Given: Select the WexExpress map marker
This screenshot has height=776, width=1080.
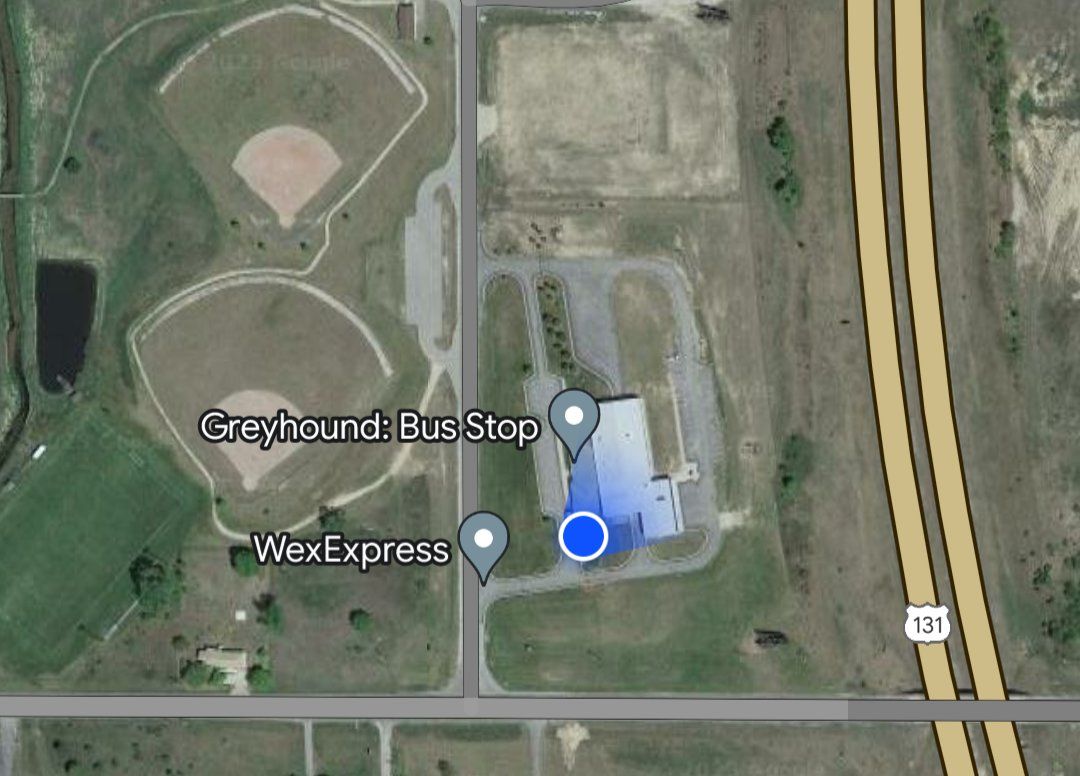Looking at the screenshot, I should coord(484,541).
